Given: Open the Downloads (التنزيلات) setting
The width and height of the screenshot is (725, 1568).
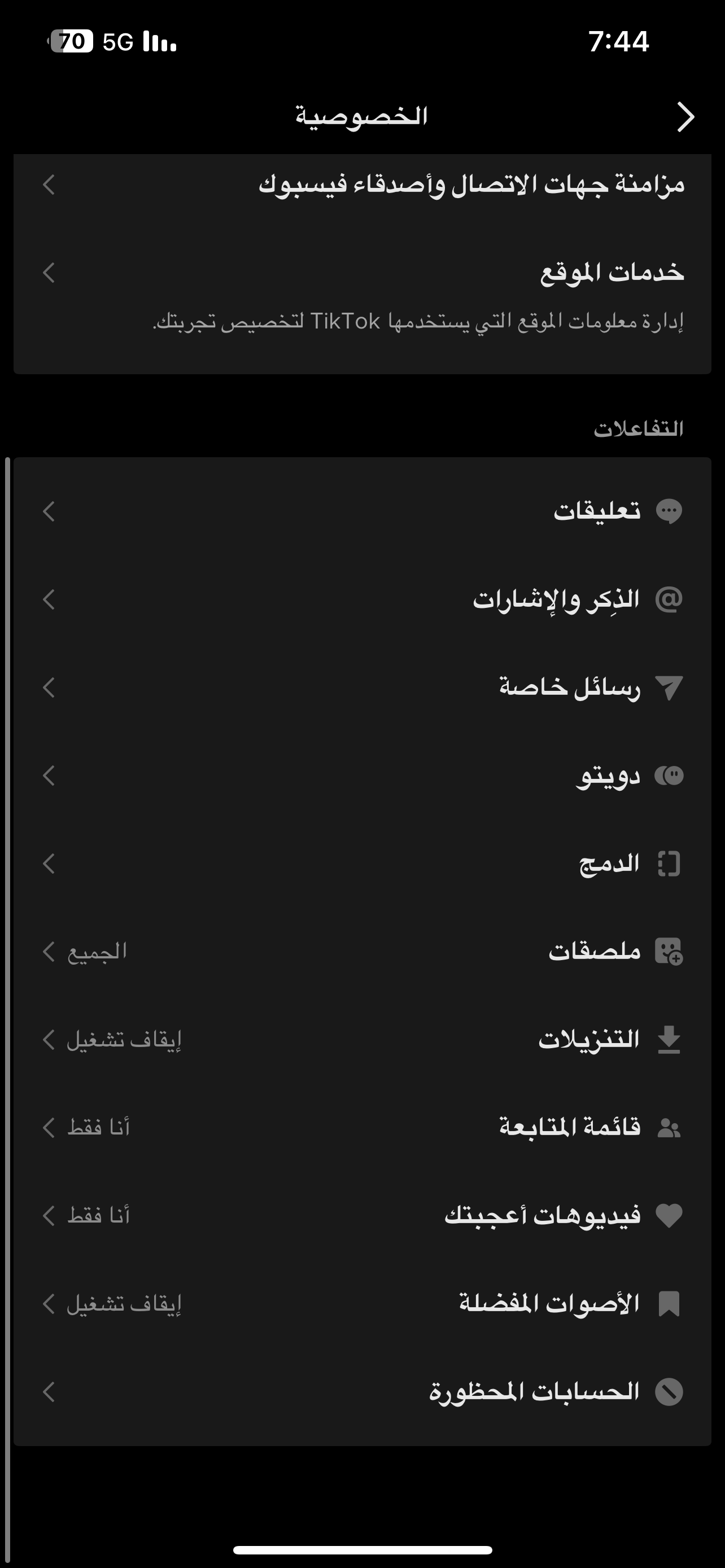Looking at the screenshot, I should point(362,1040).
